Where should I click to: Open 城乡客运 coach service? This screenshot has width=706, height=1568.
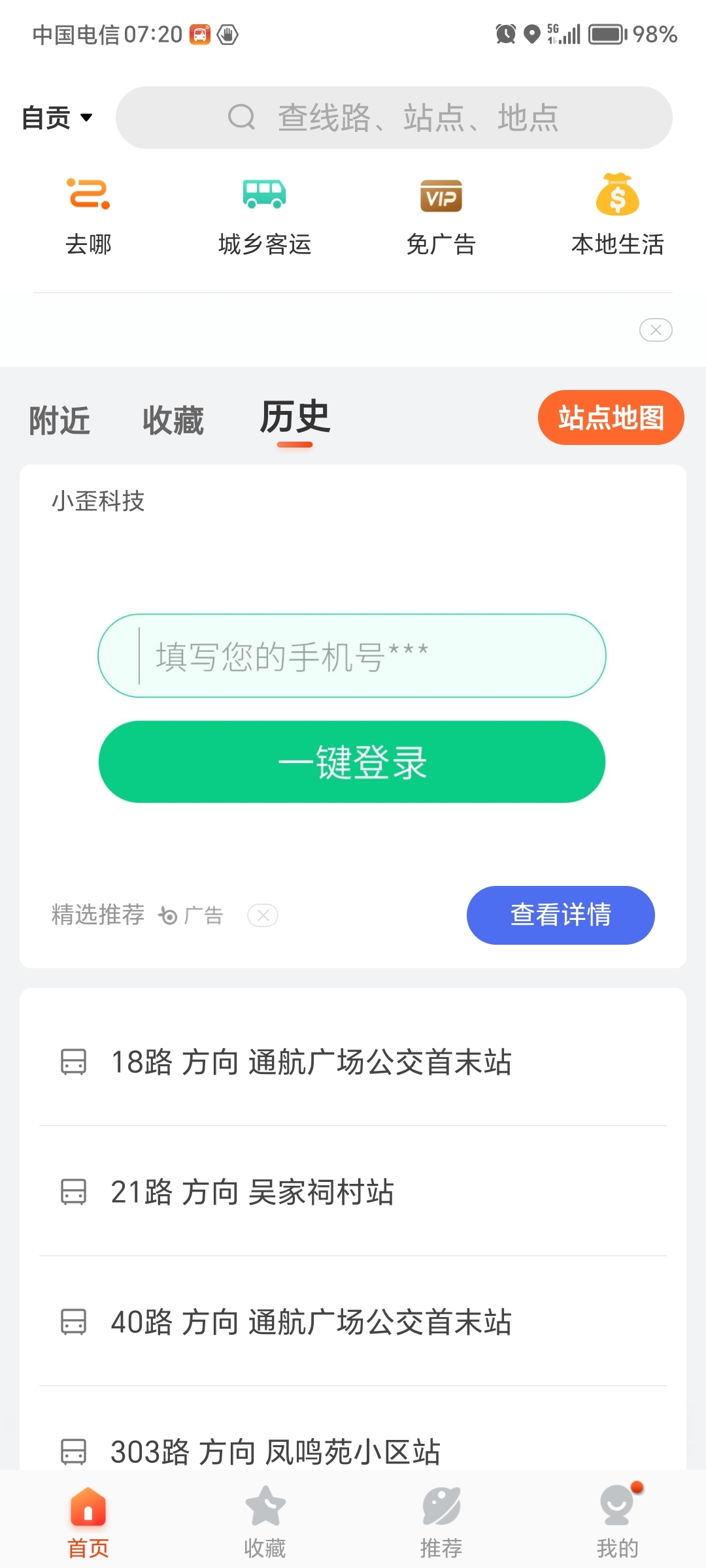pos(264,215)
